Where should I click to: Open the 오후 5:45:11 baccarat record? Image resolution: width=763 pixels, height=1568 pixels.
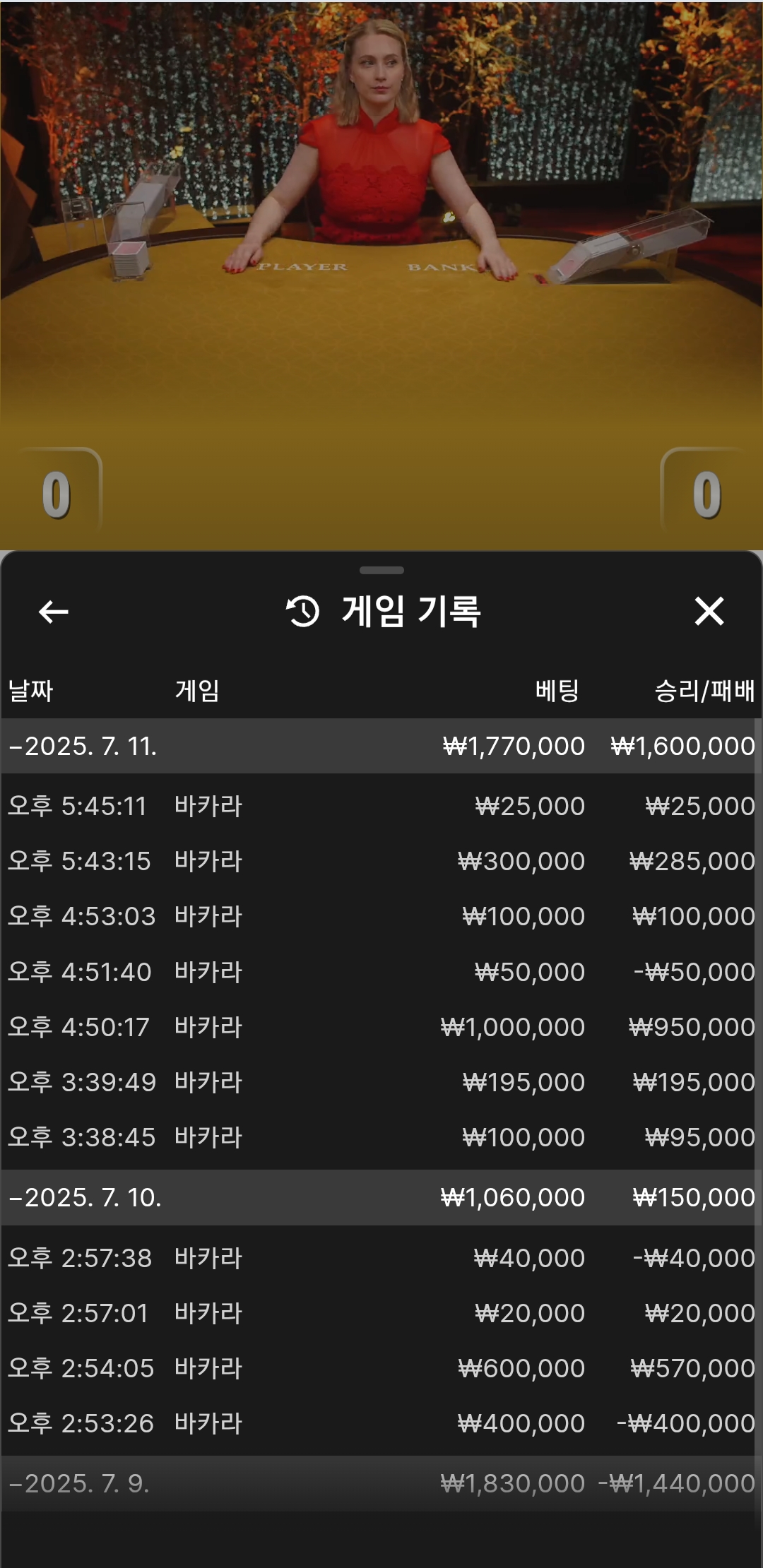(x=380, y=807)
